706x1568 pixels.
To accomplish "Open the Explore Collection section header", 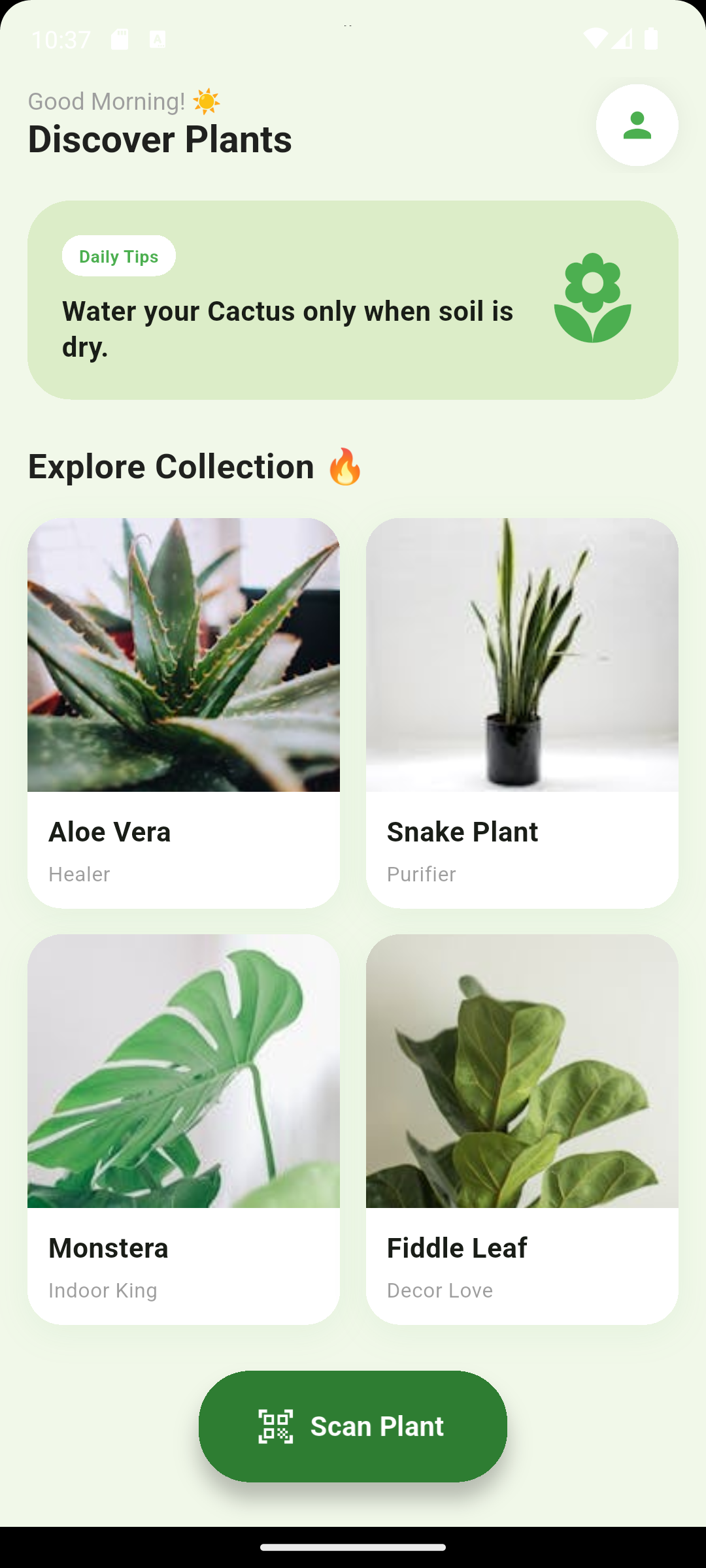I will [x=171, y=466].
